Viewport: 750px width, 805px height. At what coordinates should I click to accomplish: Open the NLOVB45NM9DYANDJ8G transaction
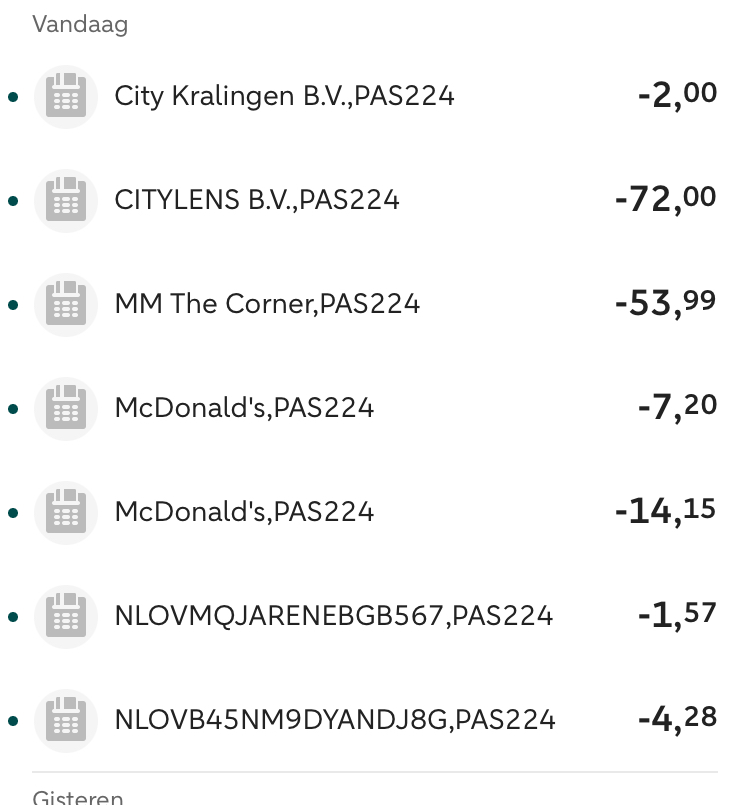[x=335, y=720]
